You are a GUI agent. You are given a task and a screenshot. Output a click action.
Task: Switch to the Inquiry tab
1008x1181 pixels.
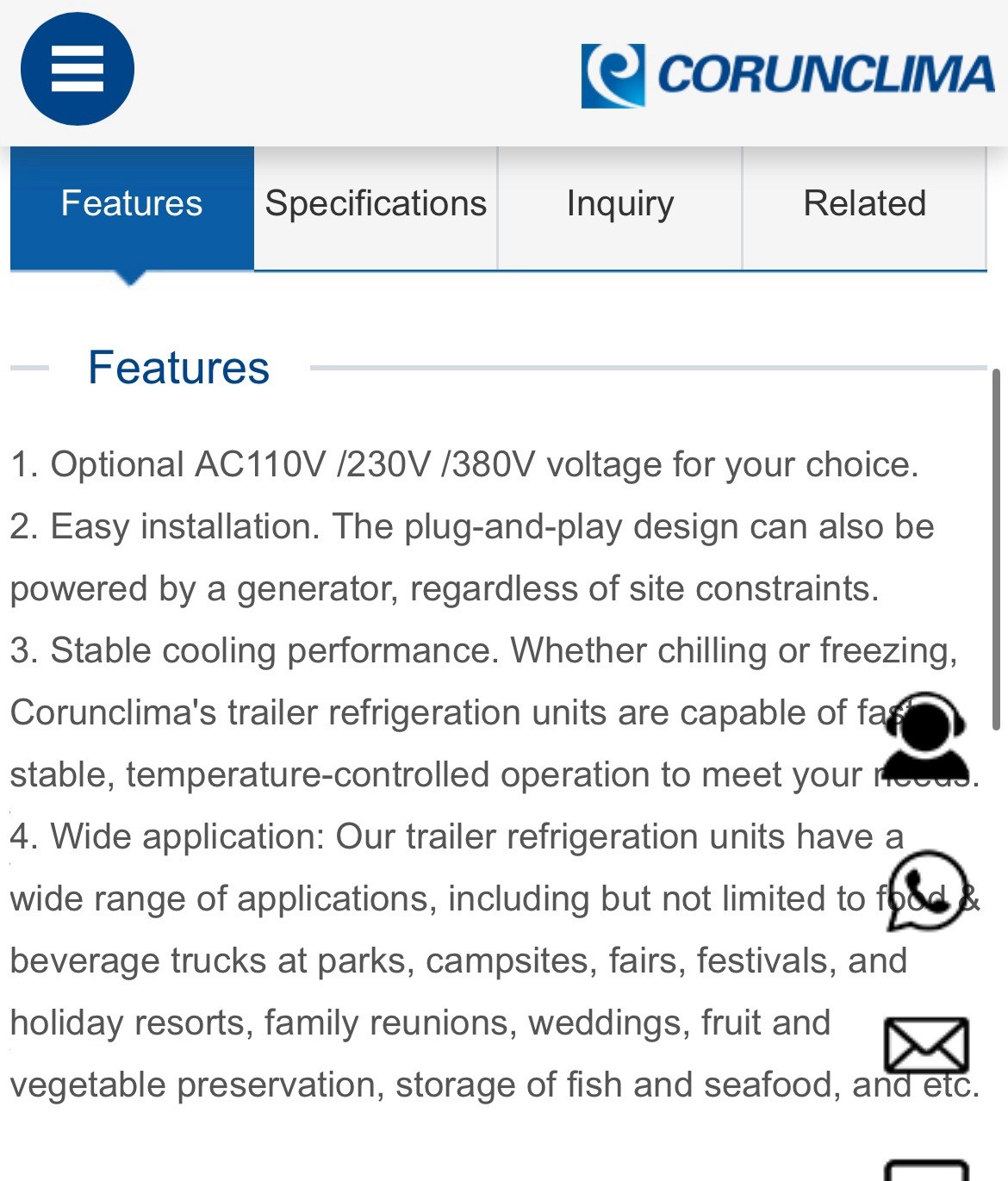point(619,205)
